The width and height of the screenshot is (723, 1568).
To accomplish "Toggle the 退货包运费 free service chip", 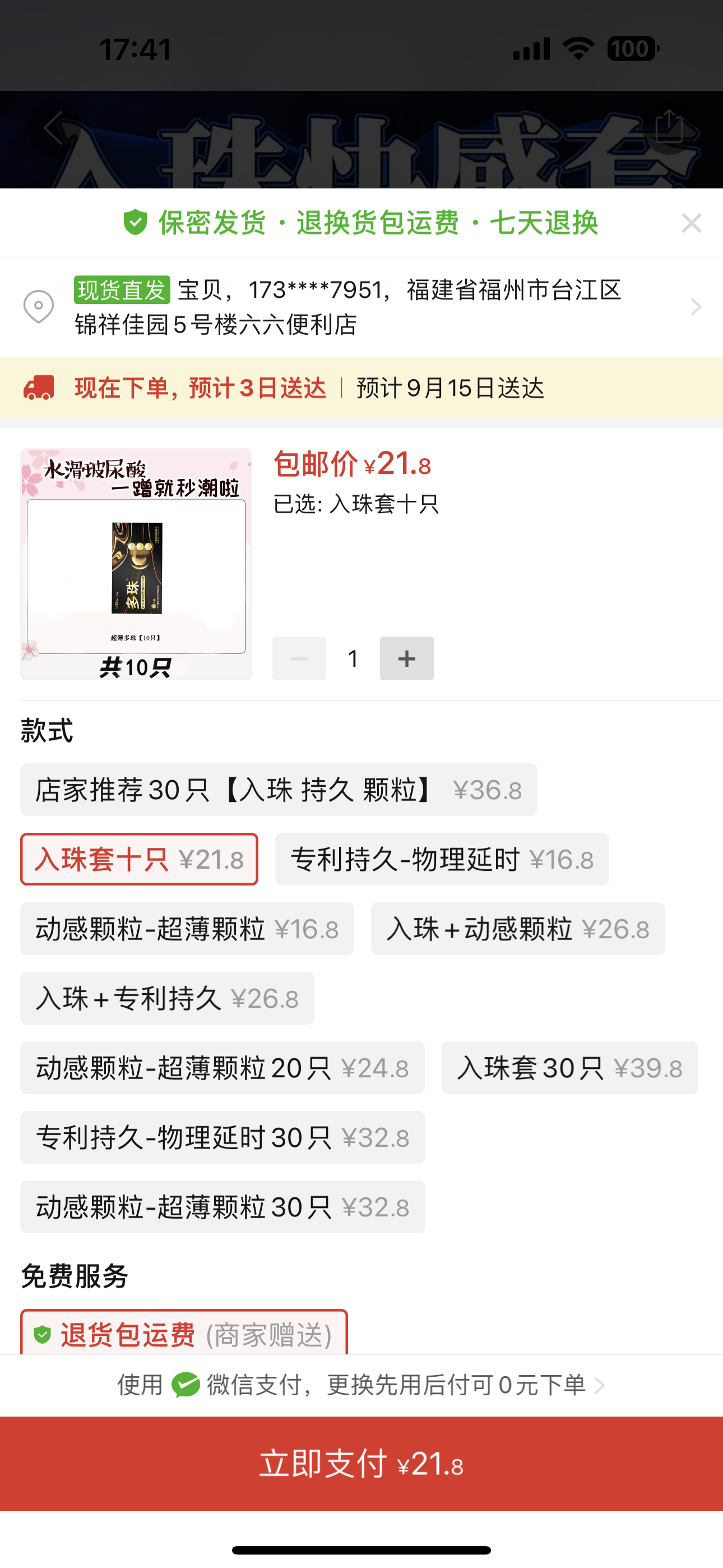I will (x=184, y=1334).
